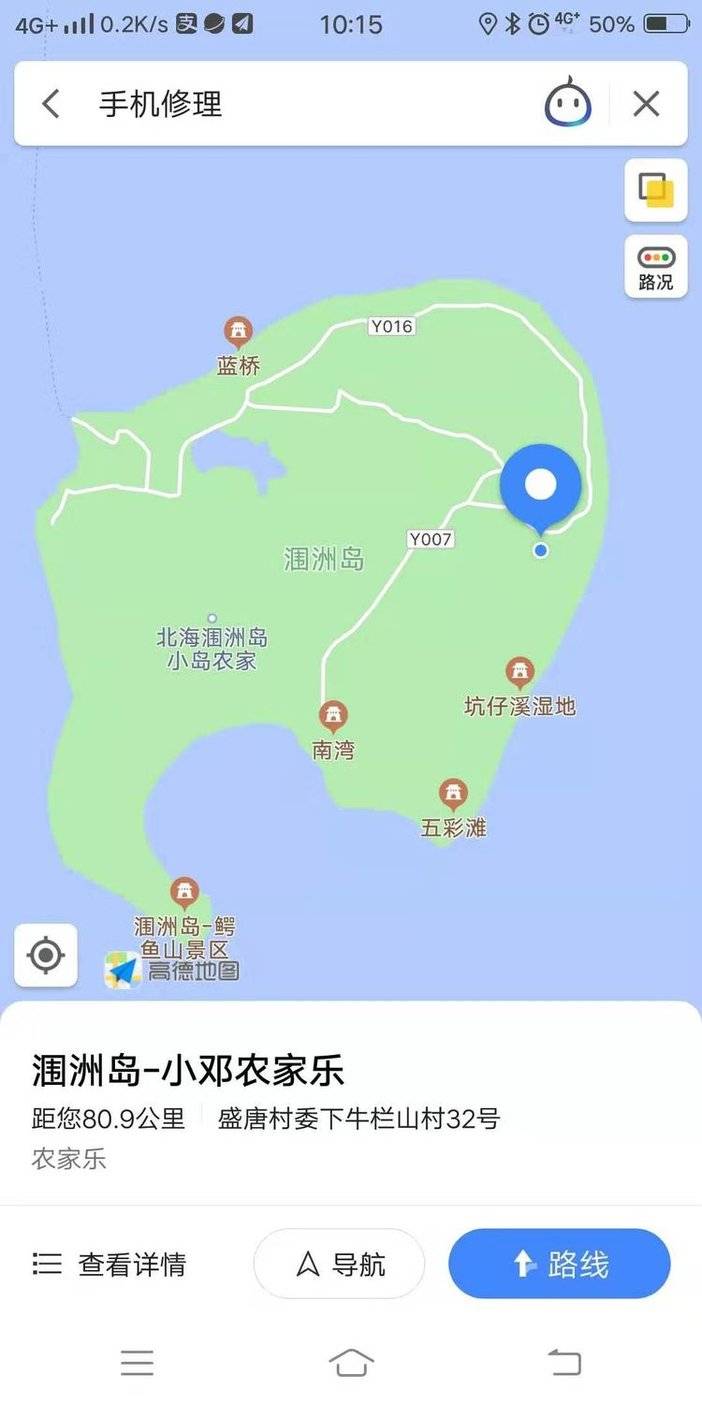Open the 涠洲岛-小邓农家乐 place card
Screen dimensions: 702x1404
tap(188, 1071)
